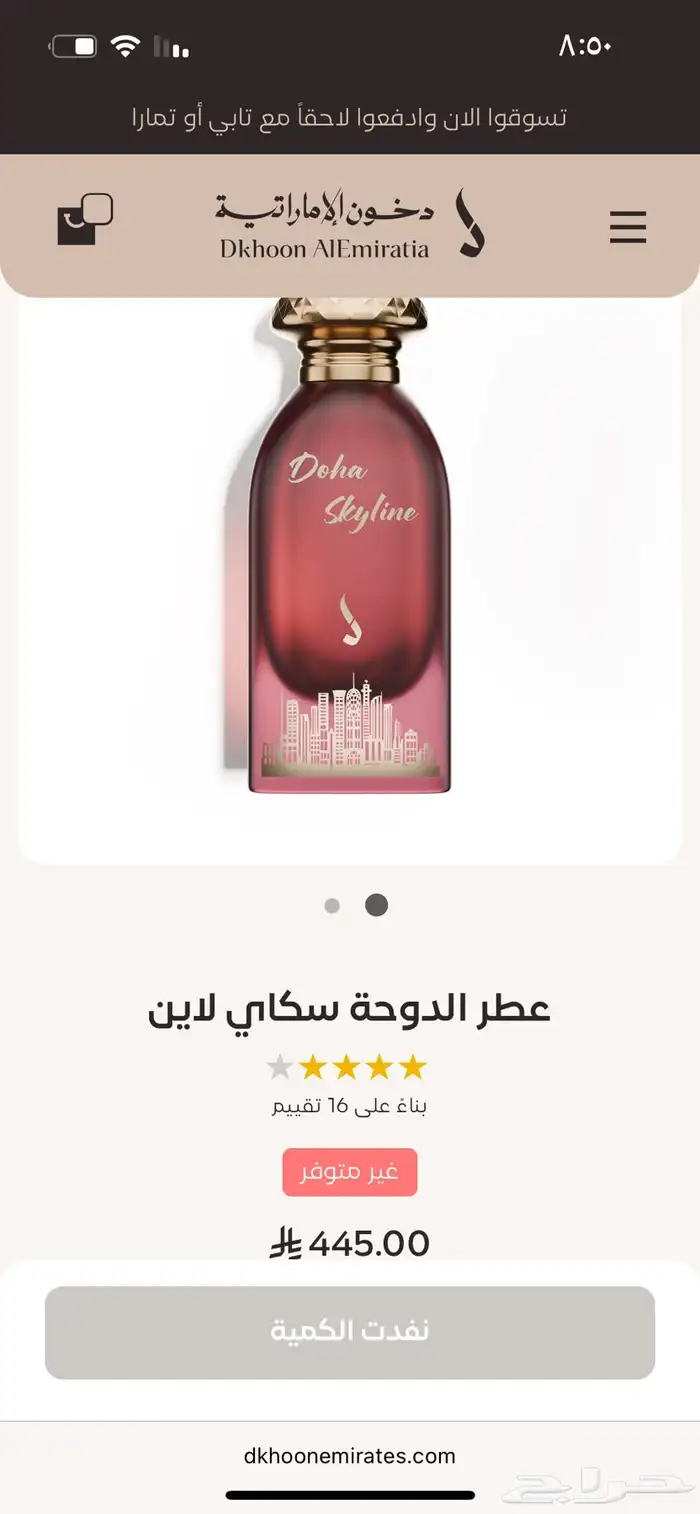Screen dimensions: 700x1514
Task: Select the first image indicator dot
Action: [x=332, y=906]
